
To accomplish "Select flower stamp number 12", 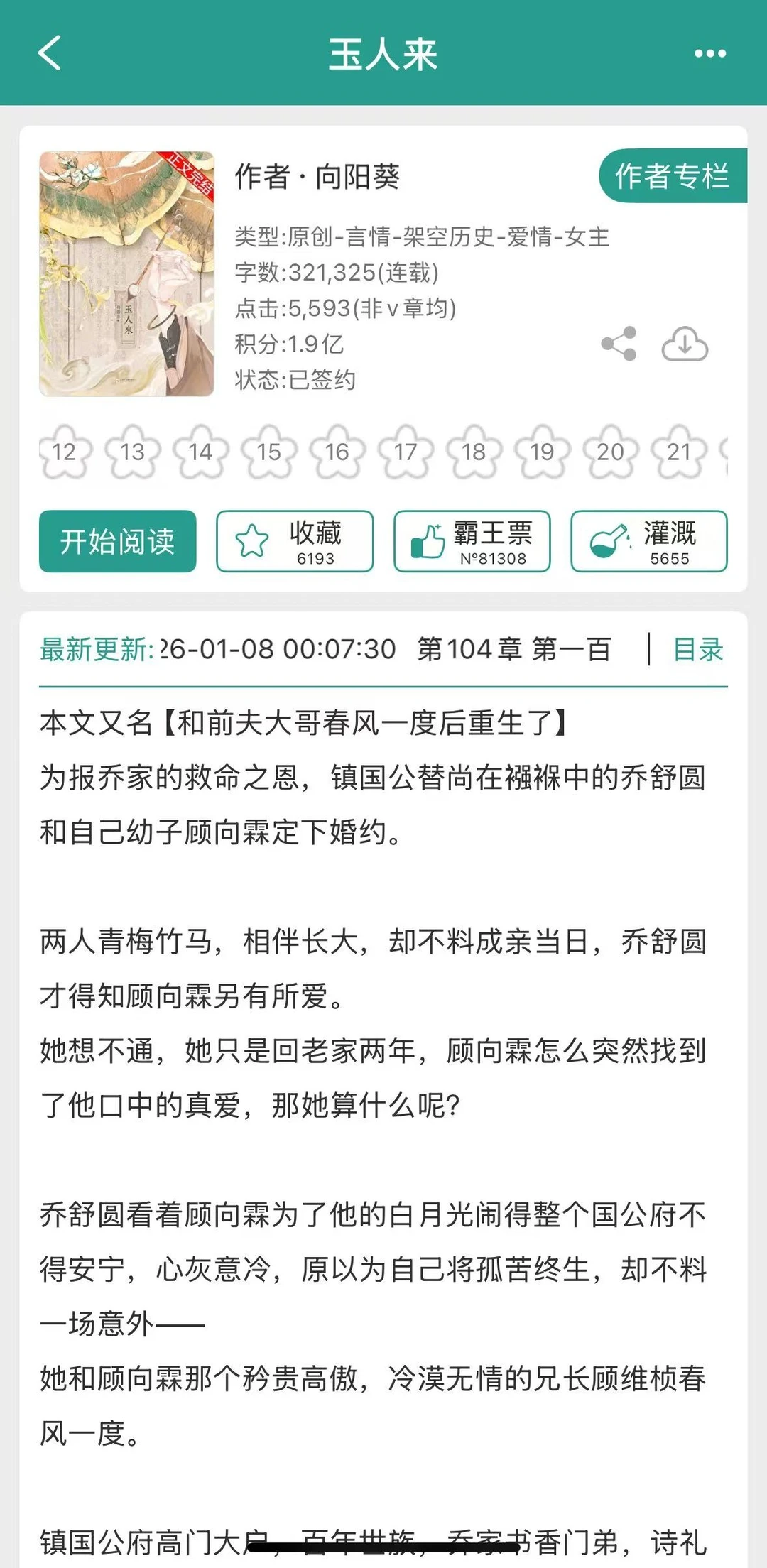I will pyautogui.click(x=65, y=452).
